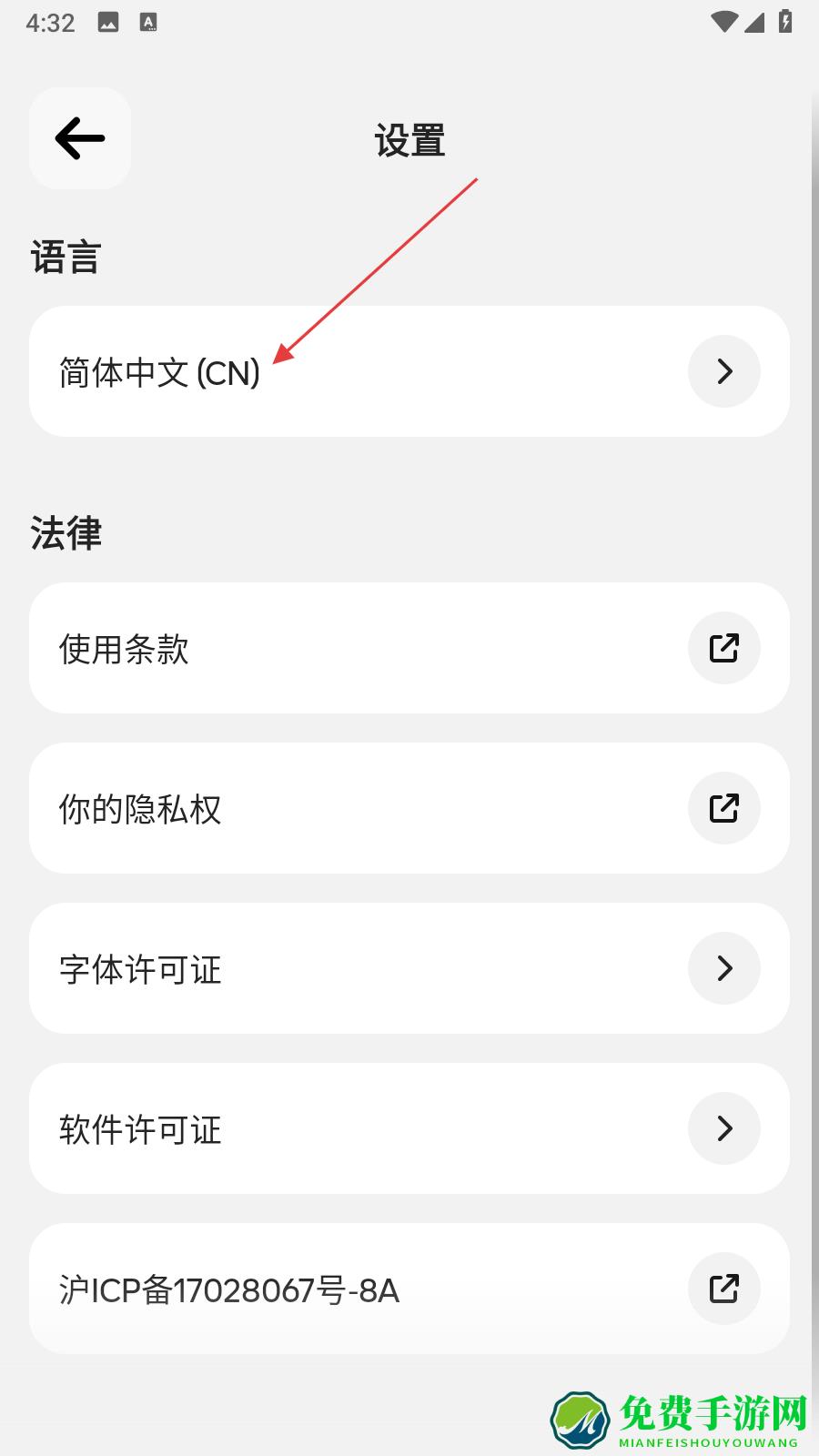Open 你的隐私权 privacy page

[409, 808]
